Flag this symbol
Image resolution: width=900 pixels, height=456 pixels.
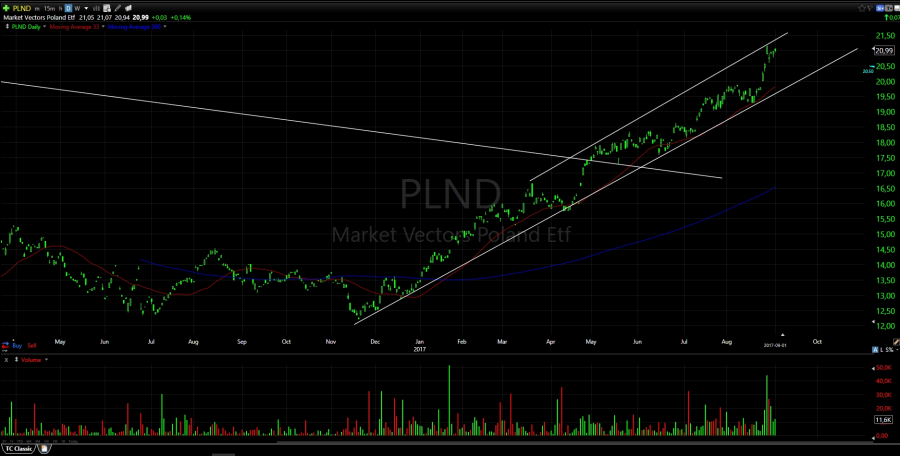point(870,8)
